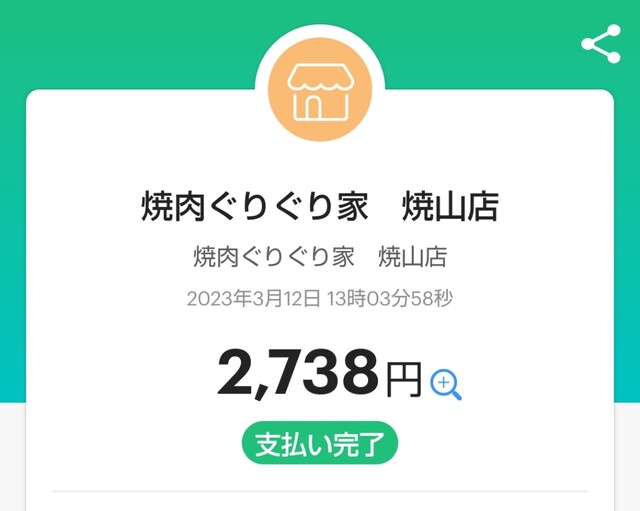640x511 pixels.
Task: Share this payment receipt
Action: pos(601,45)
